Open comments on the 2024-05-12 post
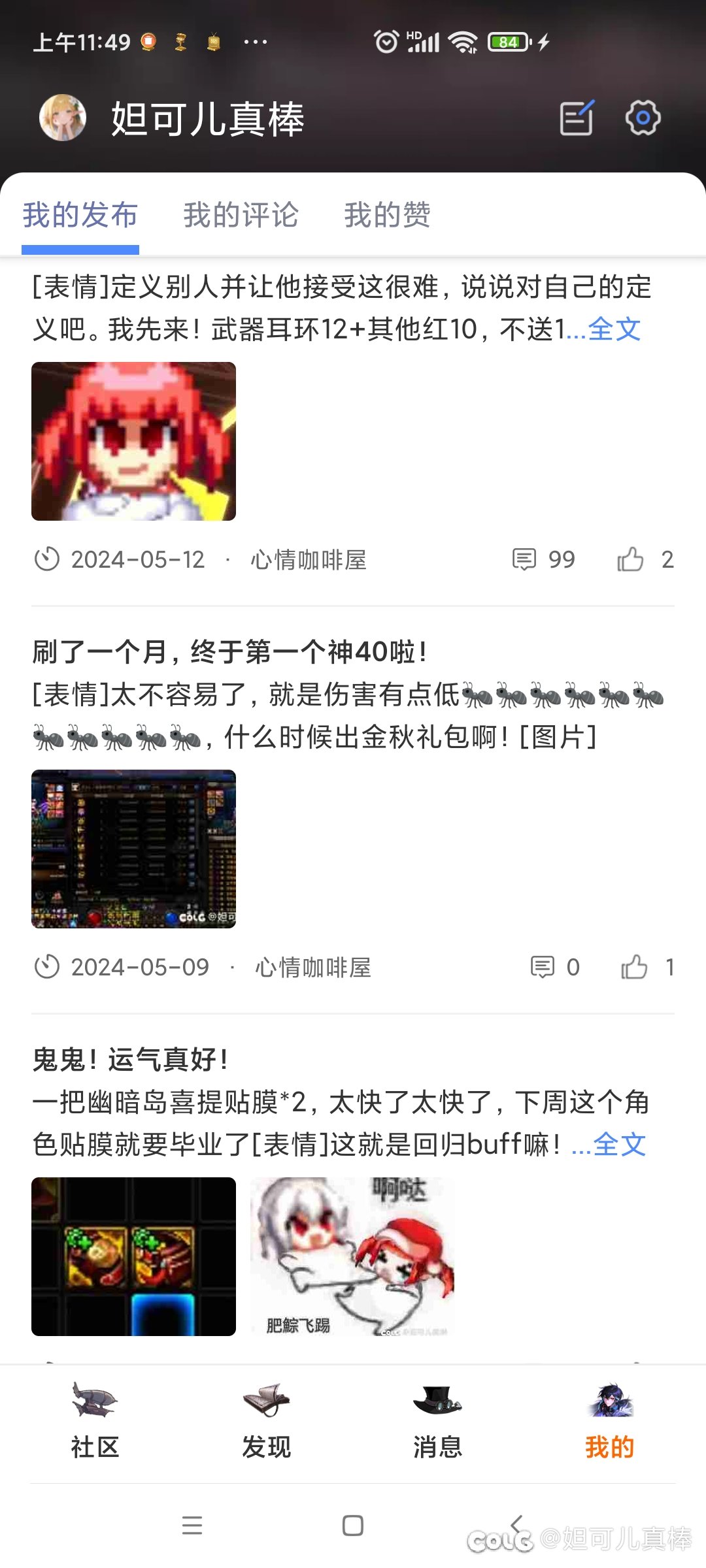The image size is (706, 1568). coord(543,559)
